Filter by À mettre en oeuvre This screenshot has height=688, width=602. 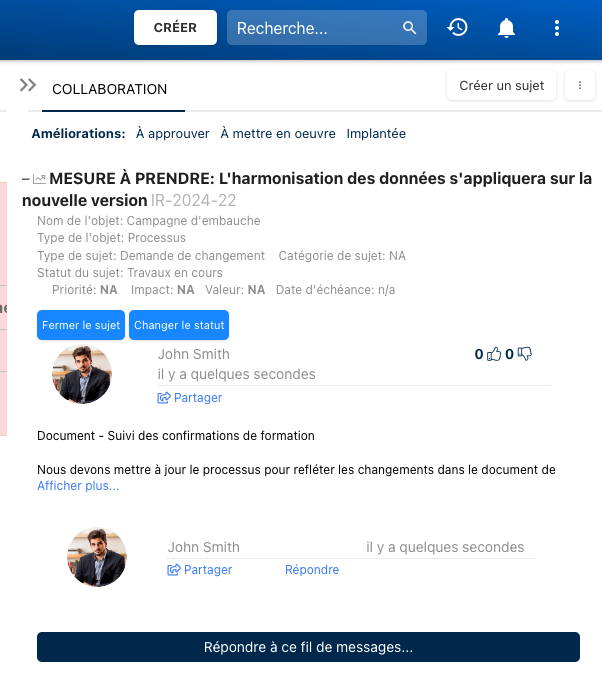coord(278,133)
